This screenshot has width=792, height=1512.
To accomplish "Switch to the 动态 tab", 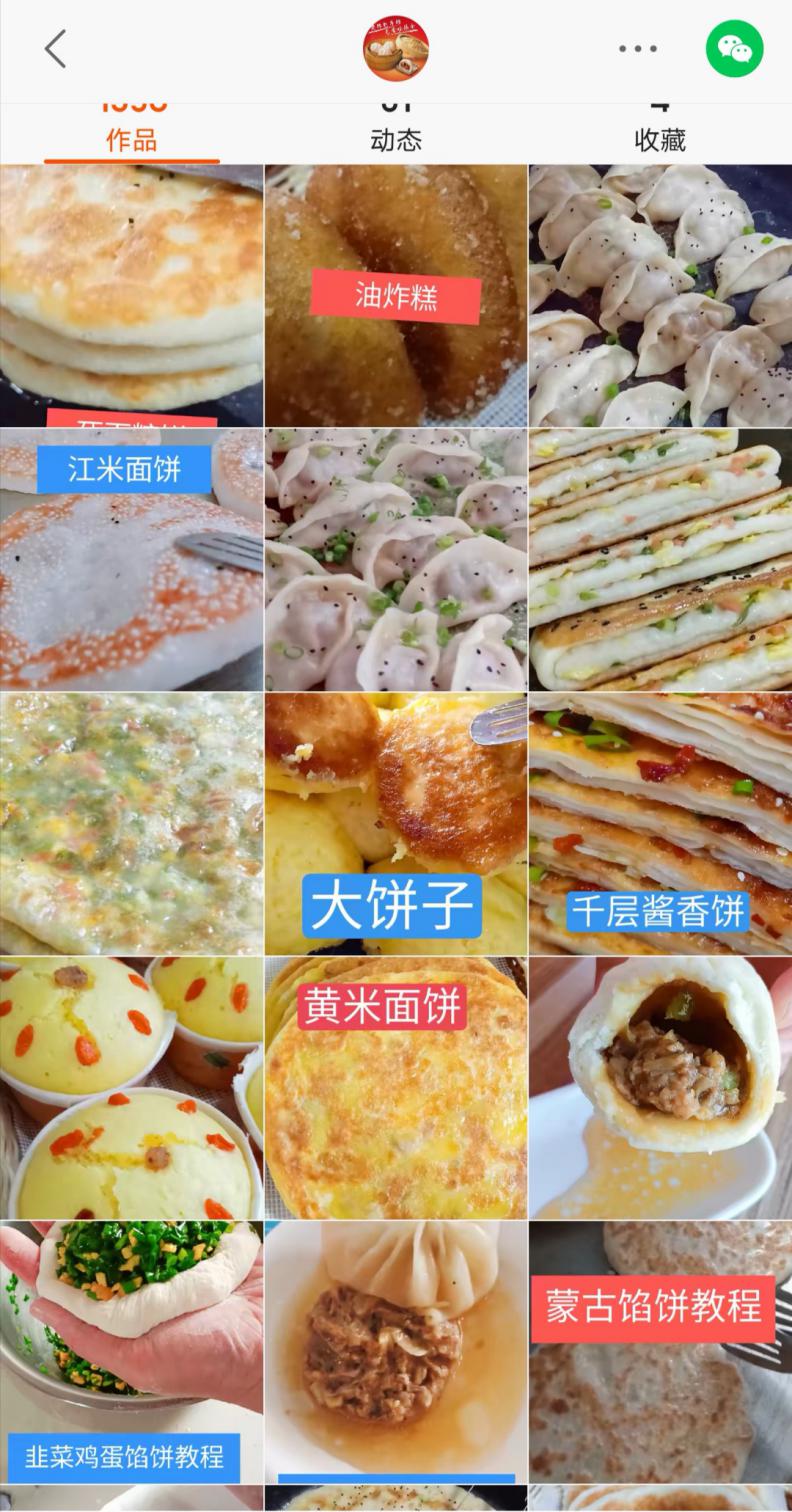I will pyautogui.click(x=396, y=139).
